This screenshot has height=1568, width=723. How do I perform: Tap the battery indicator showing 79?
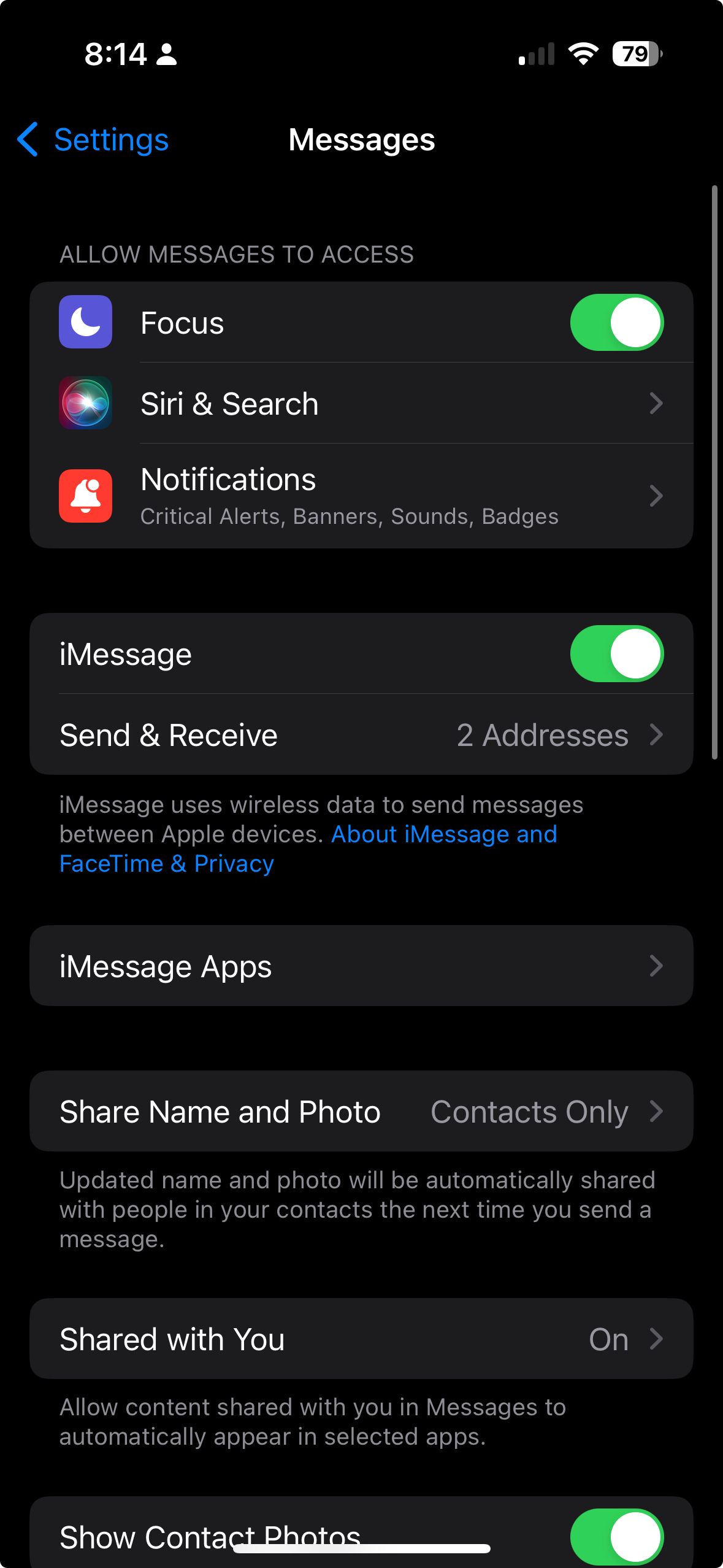tap(634, 55)
